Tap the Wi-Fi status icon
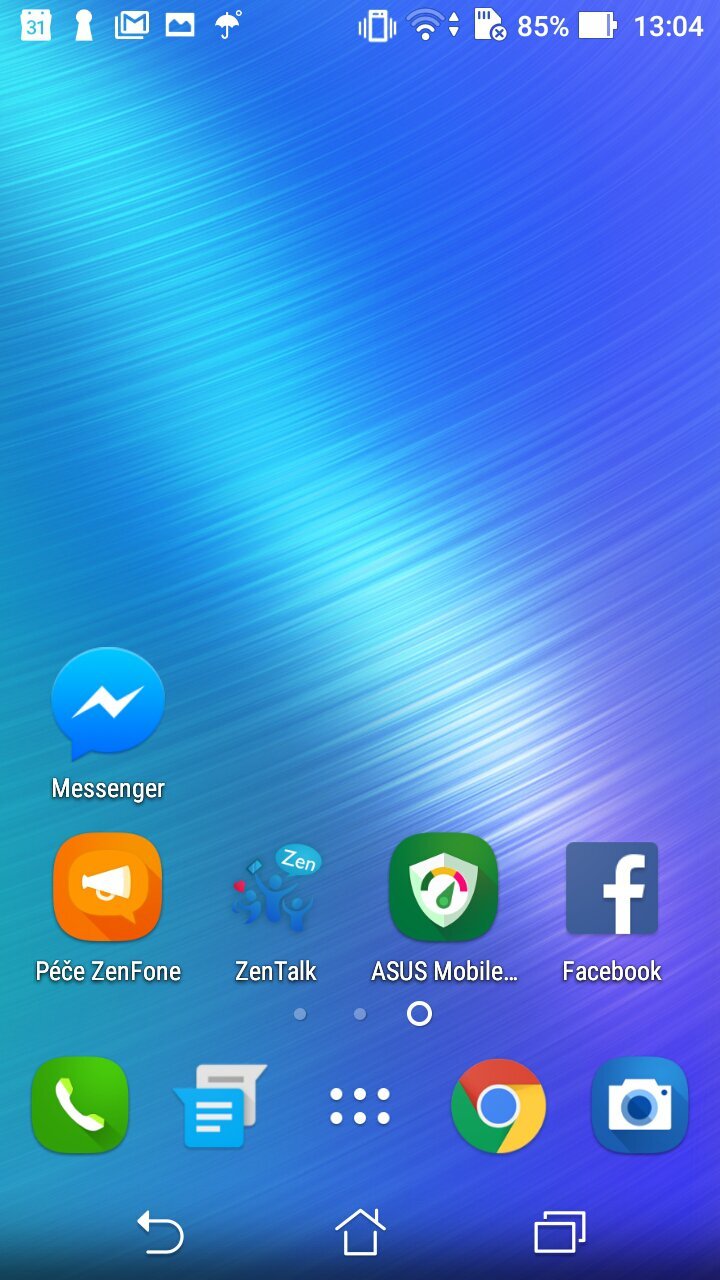Viewport: 720px width, 1280px height. 425,25
